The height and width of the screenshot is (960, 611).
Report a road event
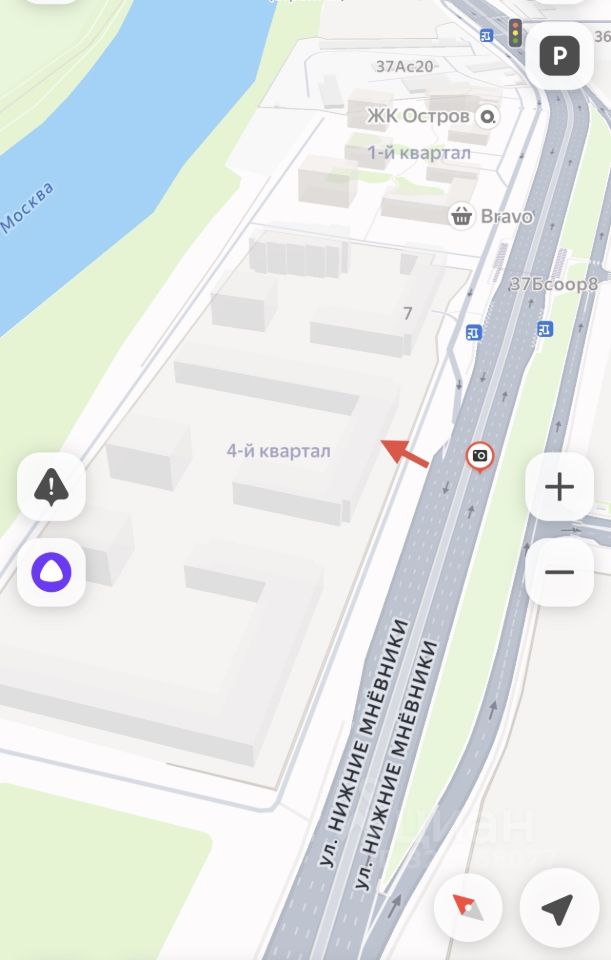click(51, 487)
